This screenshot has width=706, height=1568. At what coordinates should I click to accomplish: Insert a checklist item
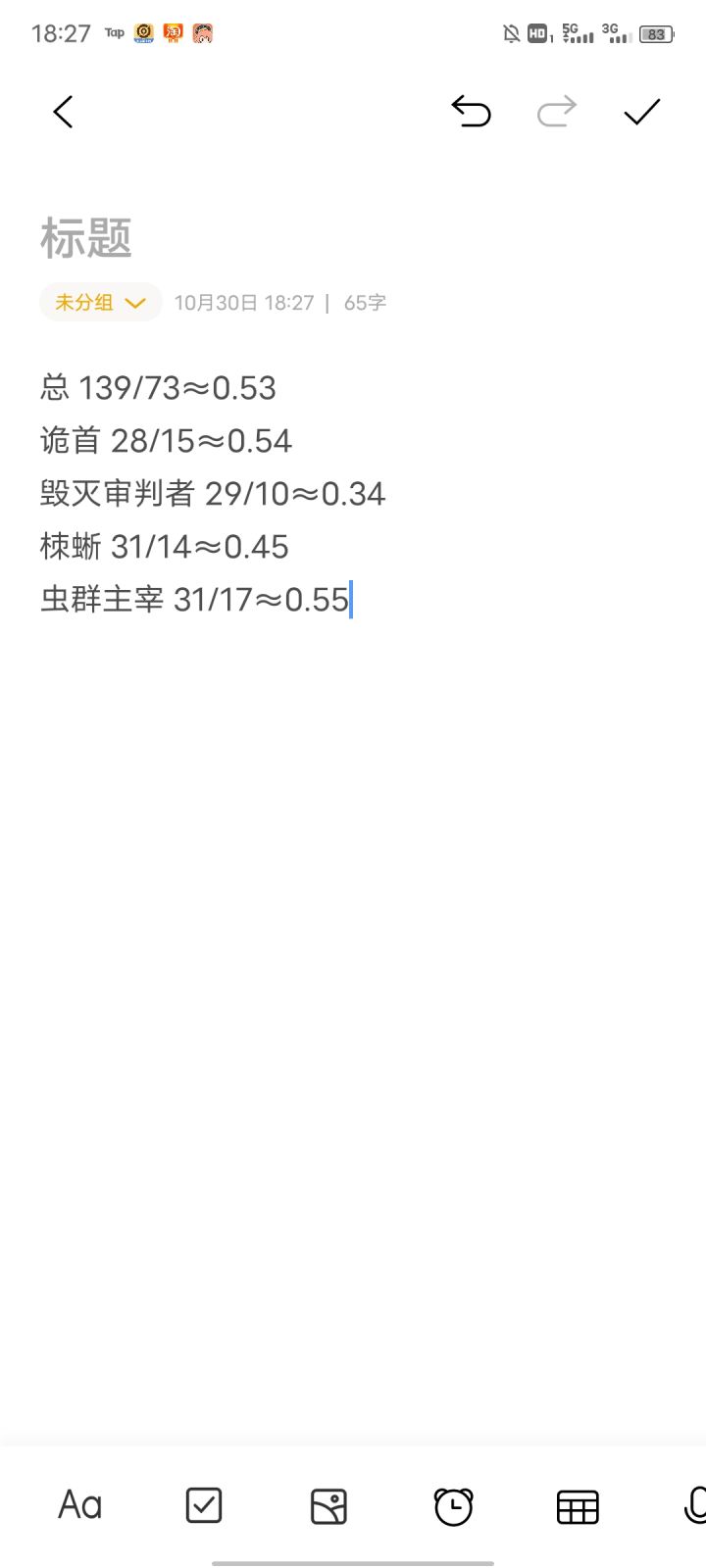204,1505
